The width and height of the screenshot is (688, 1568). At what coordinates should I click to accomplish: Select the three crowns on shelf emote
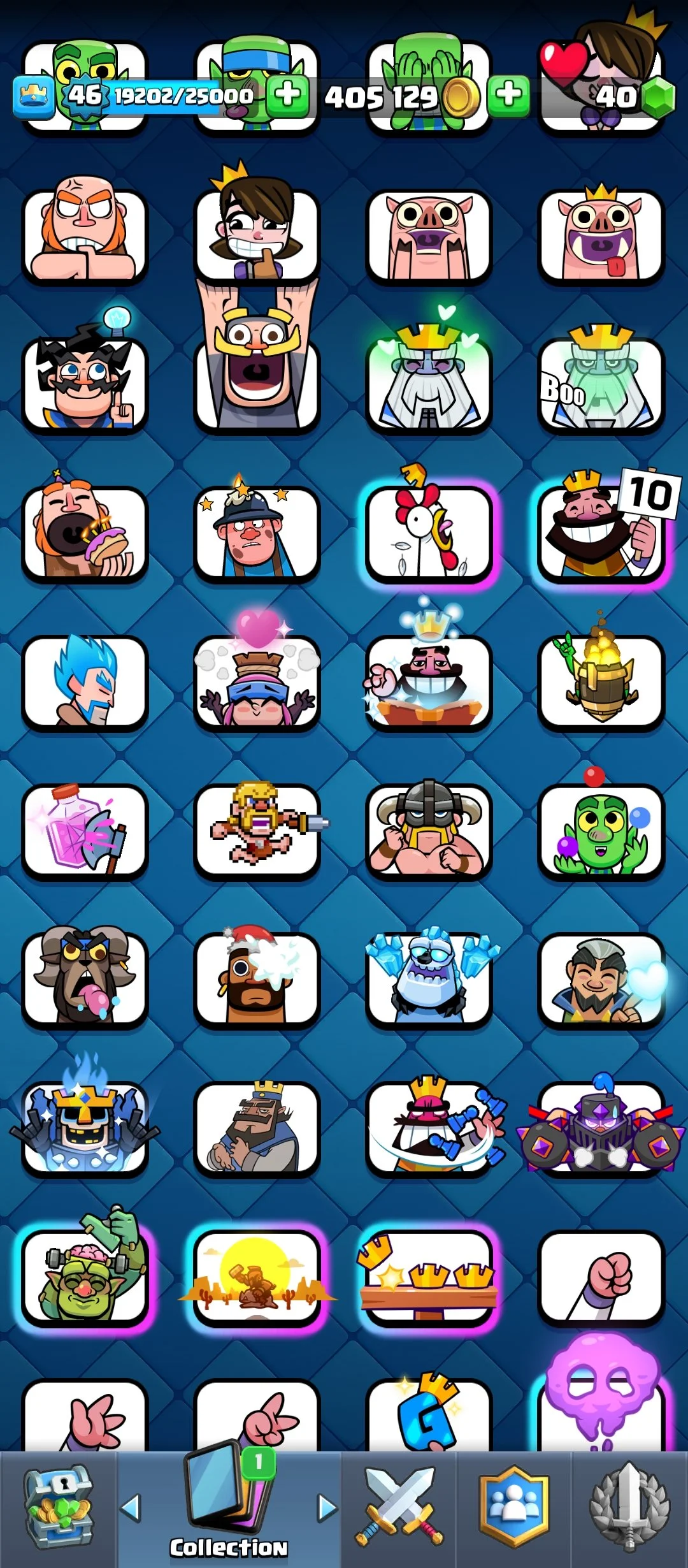tap(429, 1277)
